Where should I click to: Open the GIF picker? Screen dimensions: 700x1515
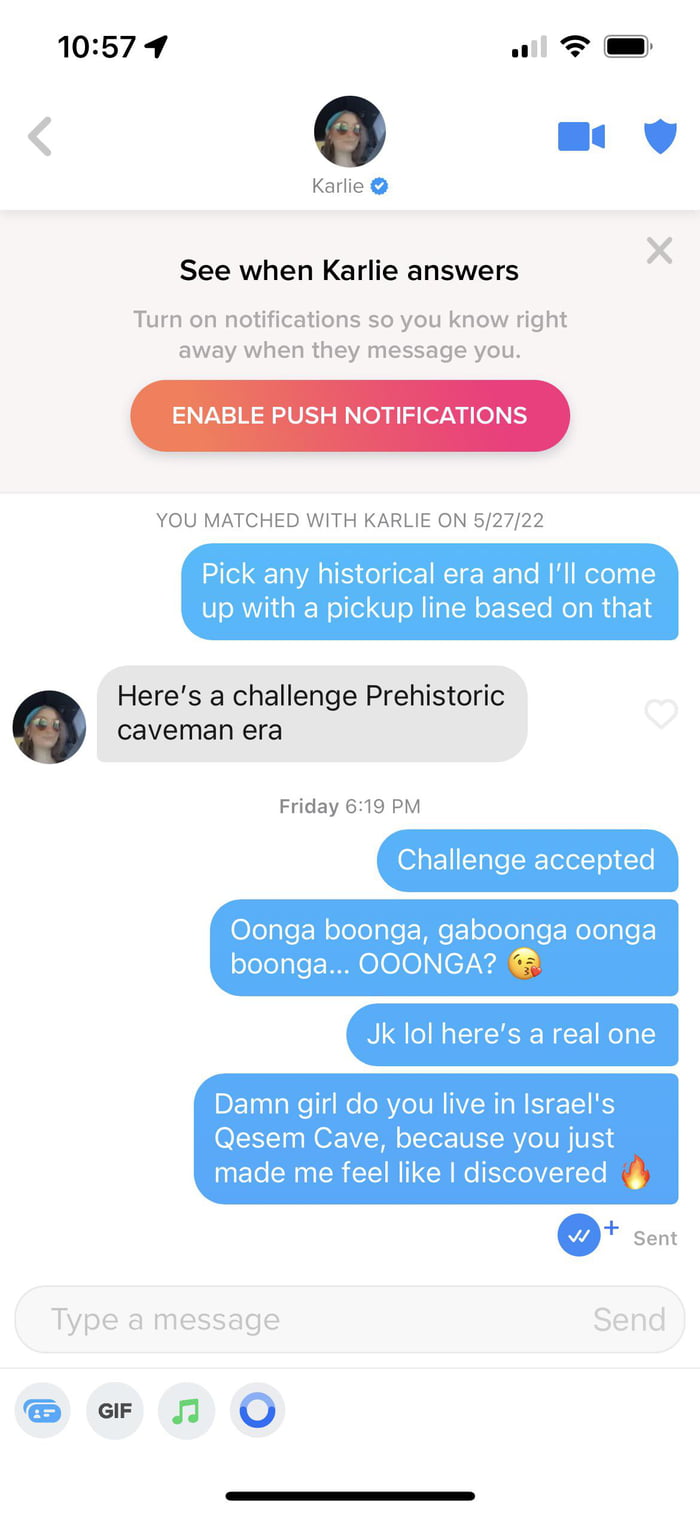(x=115, y=1411)
